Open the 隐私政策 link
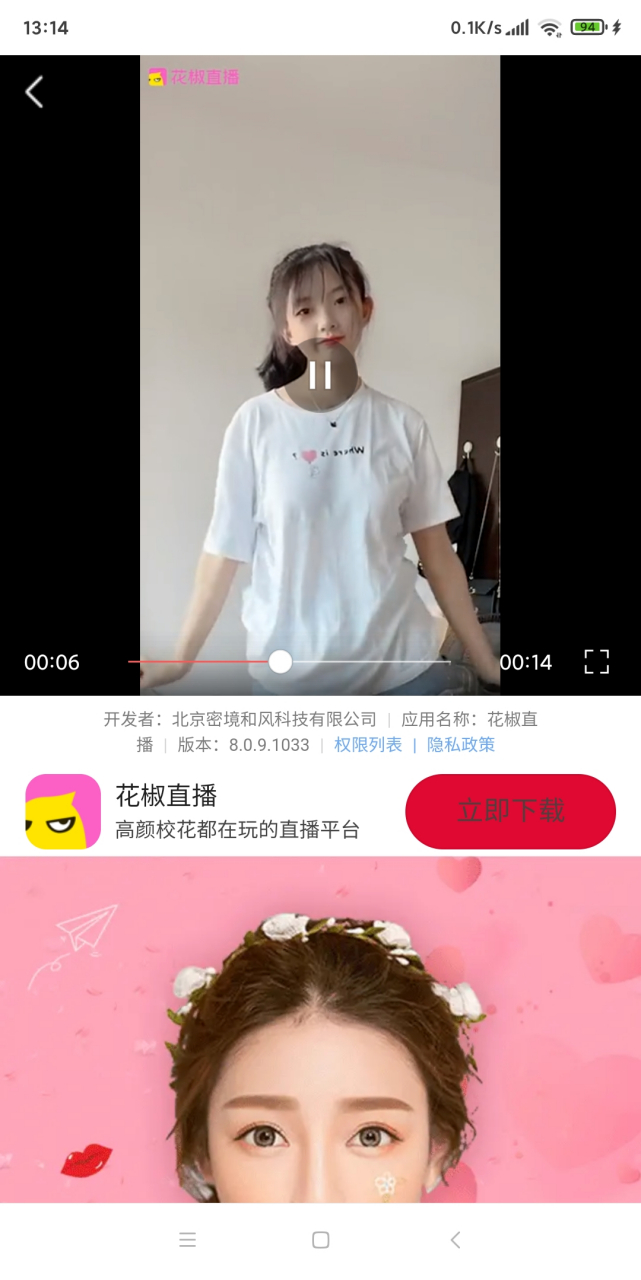The height and width of the screenshot is (1280, 641). [x=461, y=745]
